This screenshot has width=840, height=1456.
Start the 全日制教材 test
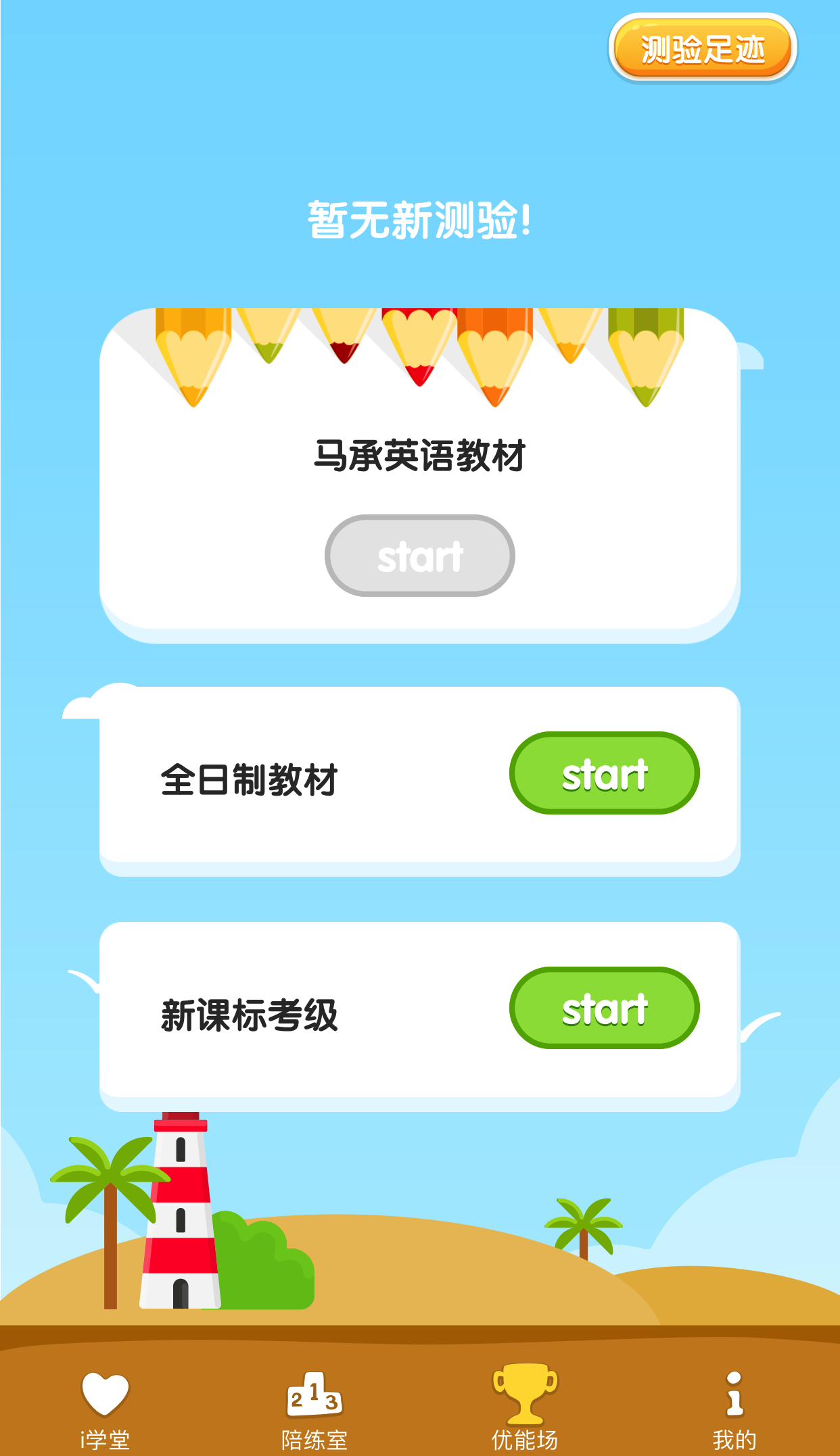[605, 775]
